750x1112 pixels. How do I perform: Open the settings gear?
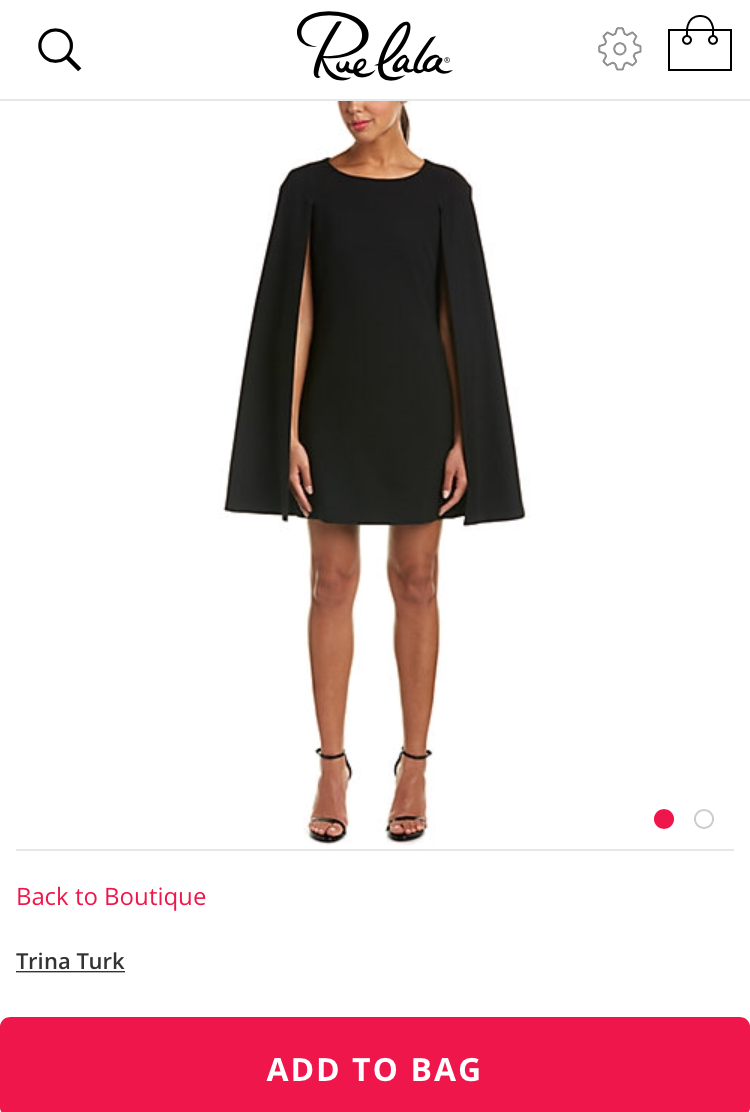tap(619, 49)
